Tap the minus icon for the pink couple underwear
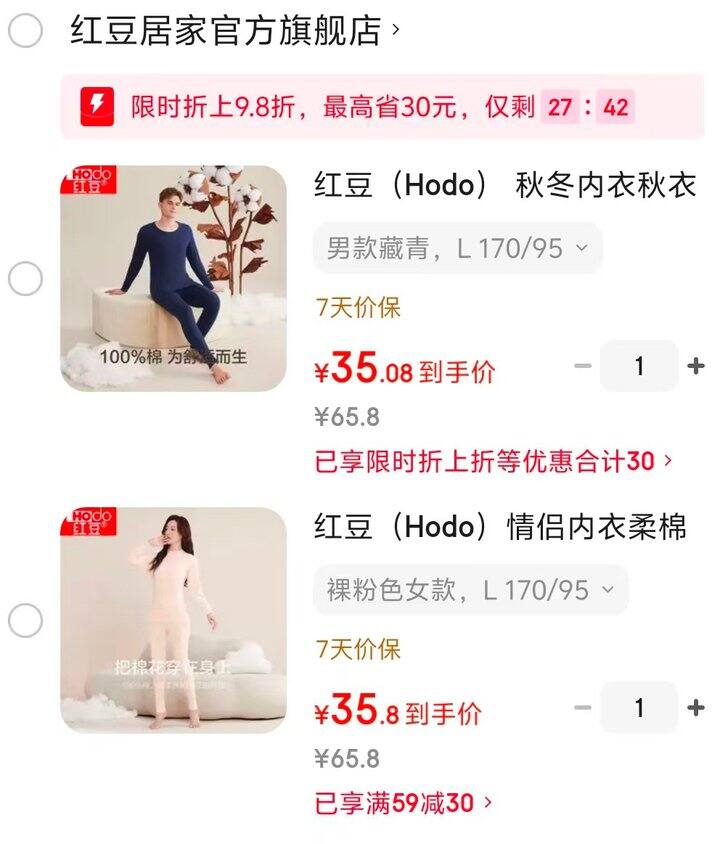 [x=582, y=706]
